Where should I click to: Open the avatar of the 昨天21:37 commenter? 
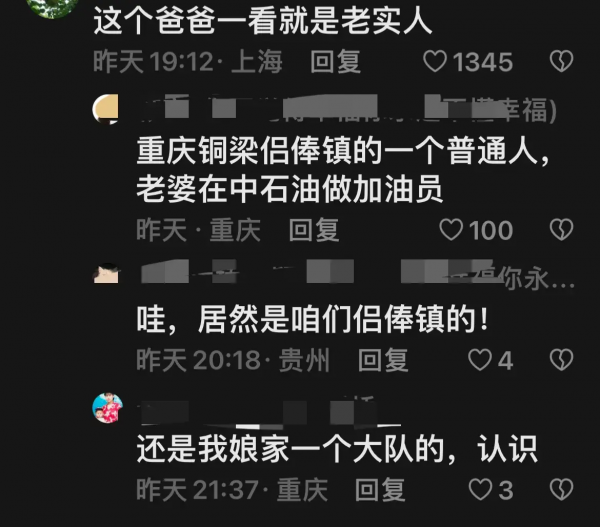107,408
